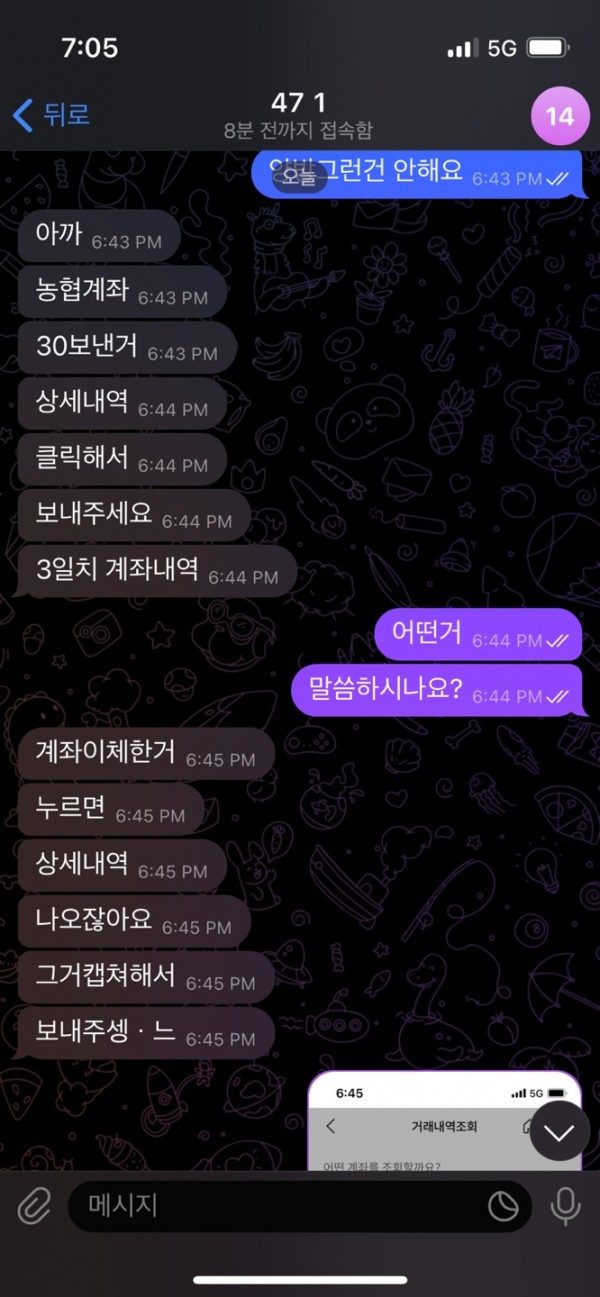Tap the paperclip attach icon

tap(34, 1206)
